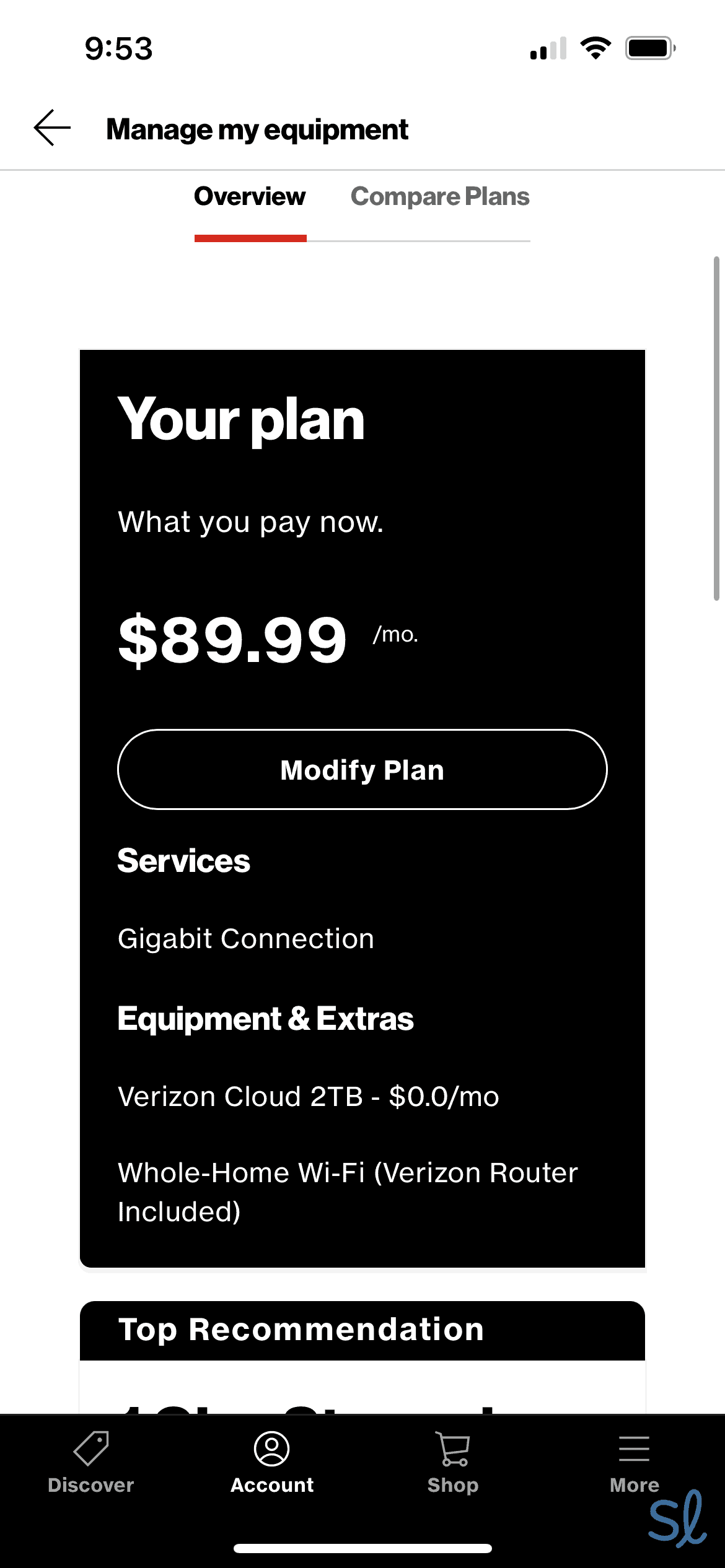Screen dimensions: 725x1568
Task: Select the Overview tab
Action: [x=250, y=198]
